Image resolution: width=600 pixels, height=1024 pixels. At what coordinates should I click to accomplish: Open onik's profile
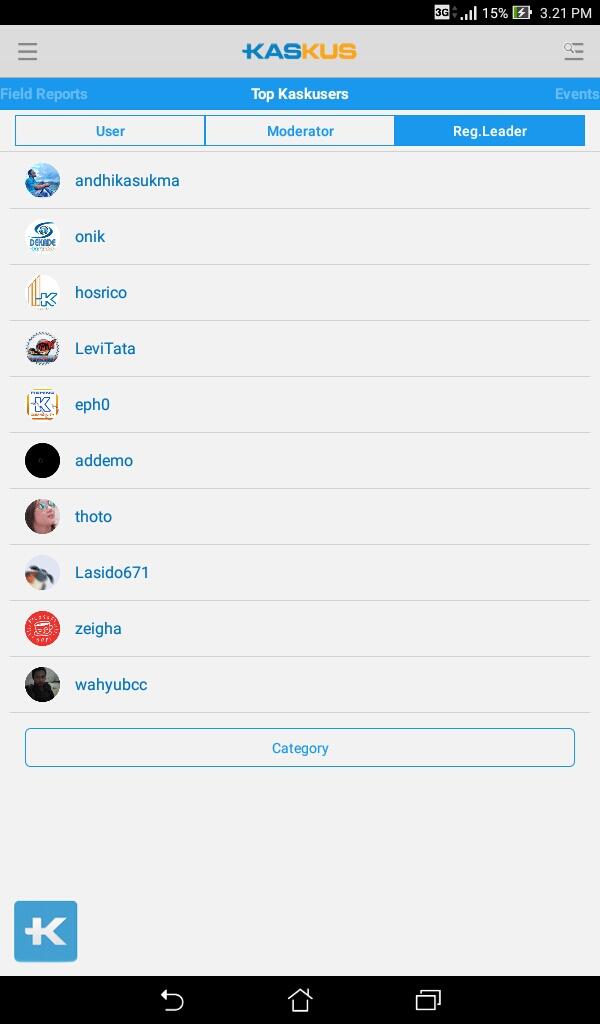point(90,237)
